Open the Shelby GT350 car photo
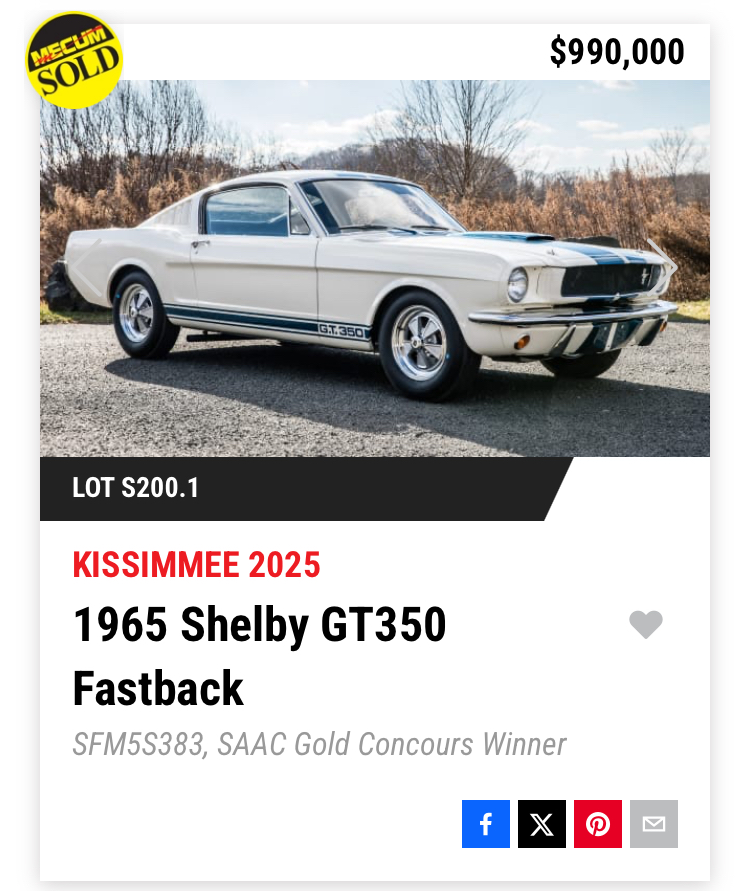The height and width of the screenshot is (891, 750). tap(375, 268)
